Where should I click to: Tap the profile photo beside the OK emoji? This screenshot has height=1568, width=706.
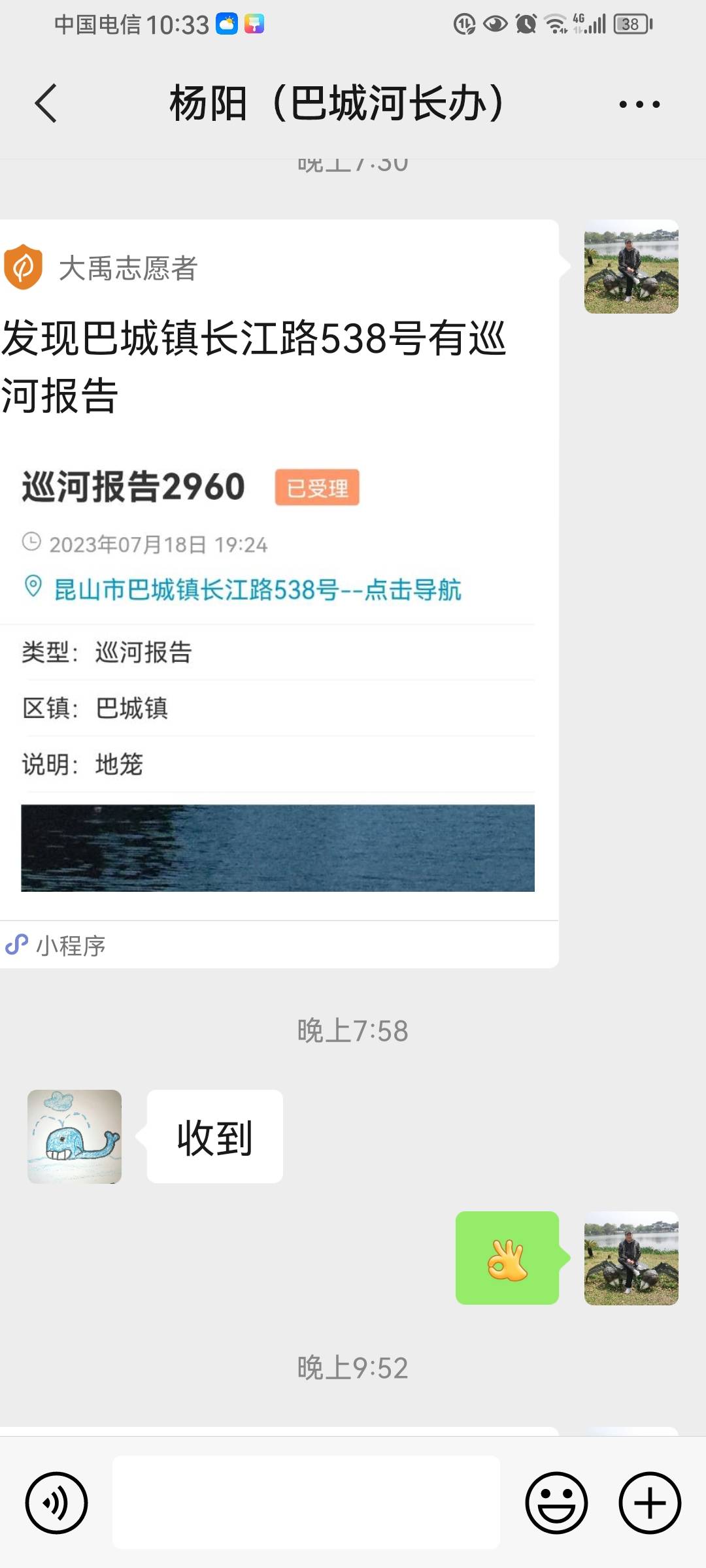tap(631, 1258)
